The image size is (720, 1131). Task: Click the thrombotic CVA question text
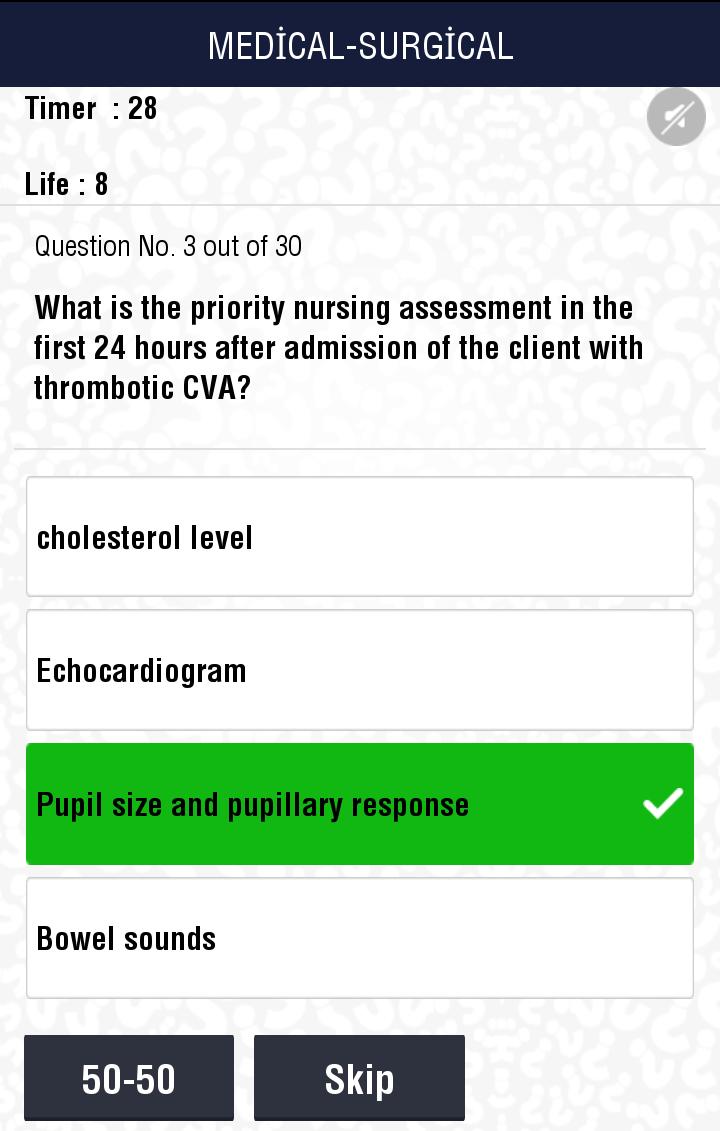(x=340, y=347)
